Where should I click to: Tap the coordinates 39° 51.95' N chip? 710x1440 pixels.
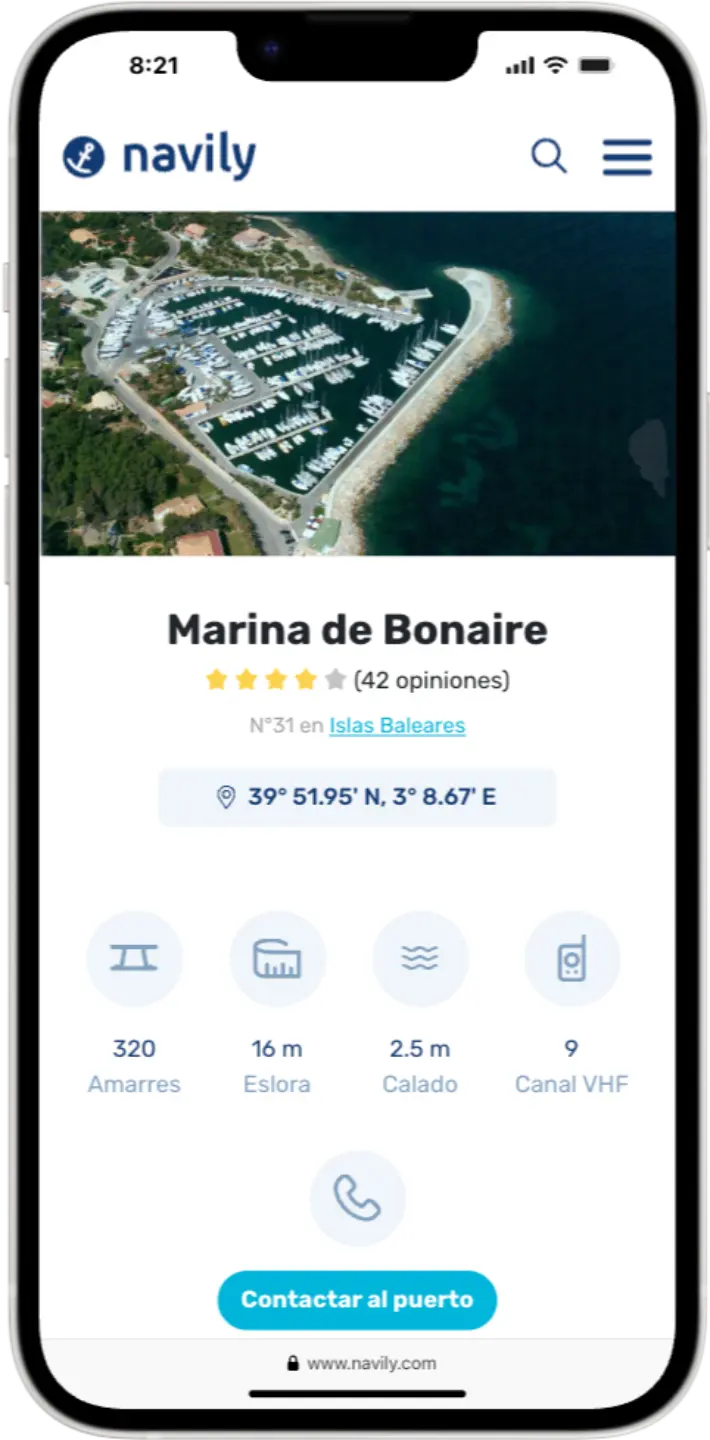click(x=357, y=797)
